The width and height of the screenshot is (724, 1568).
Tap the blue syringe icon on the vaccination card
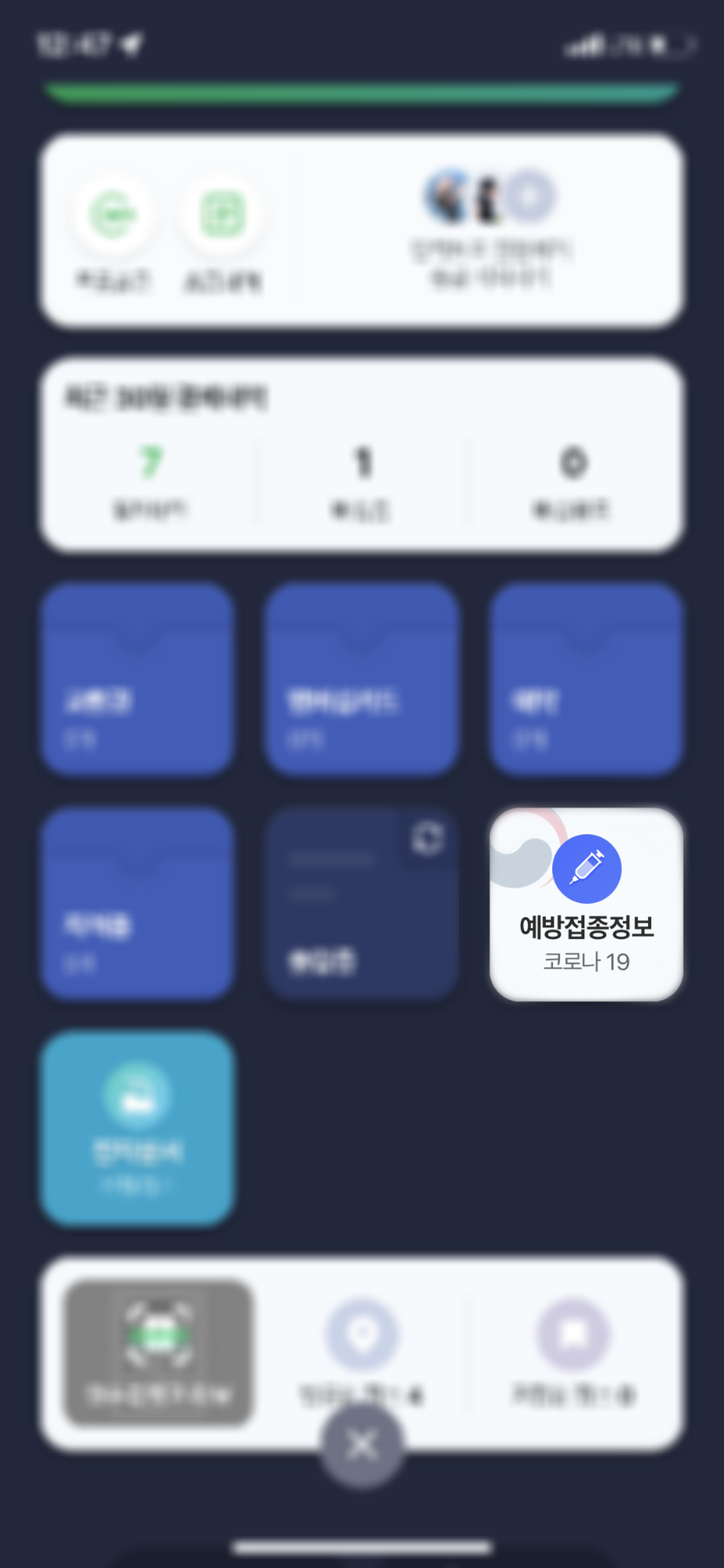pyautogui.click(x=588, y=868)
